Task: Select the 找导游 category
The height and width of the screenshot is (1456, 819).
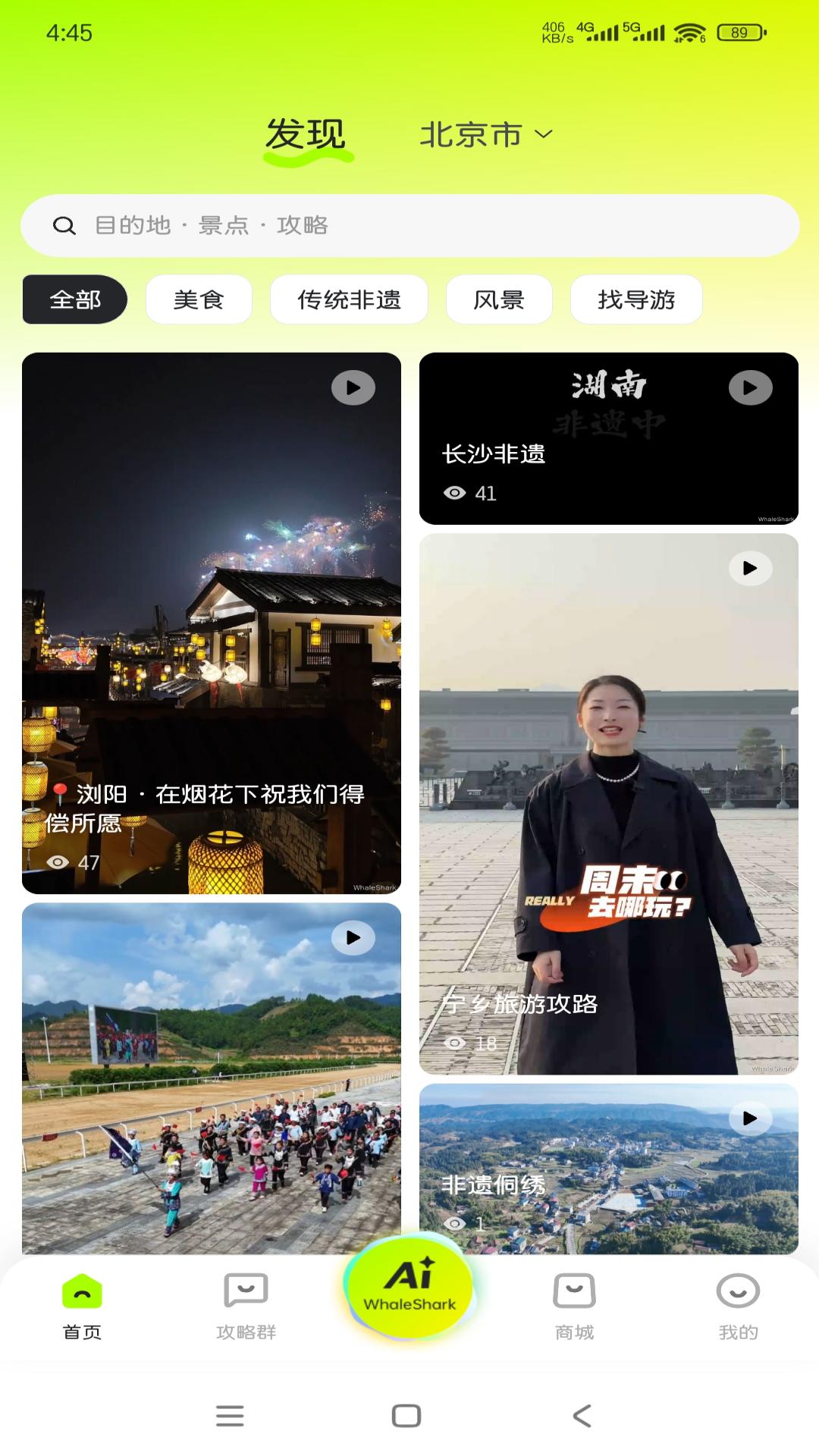Action: pyautogui.click(x=635, y=300)
